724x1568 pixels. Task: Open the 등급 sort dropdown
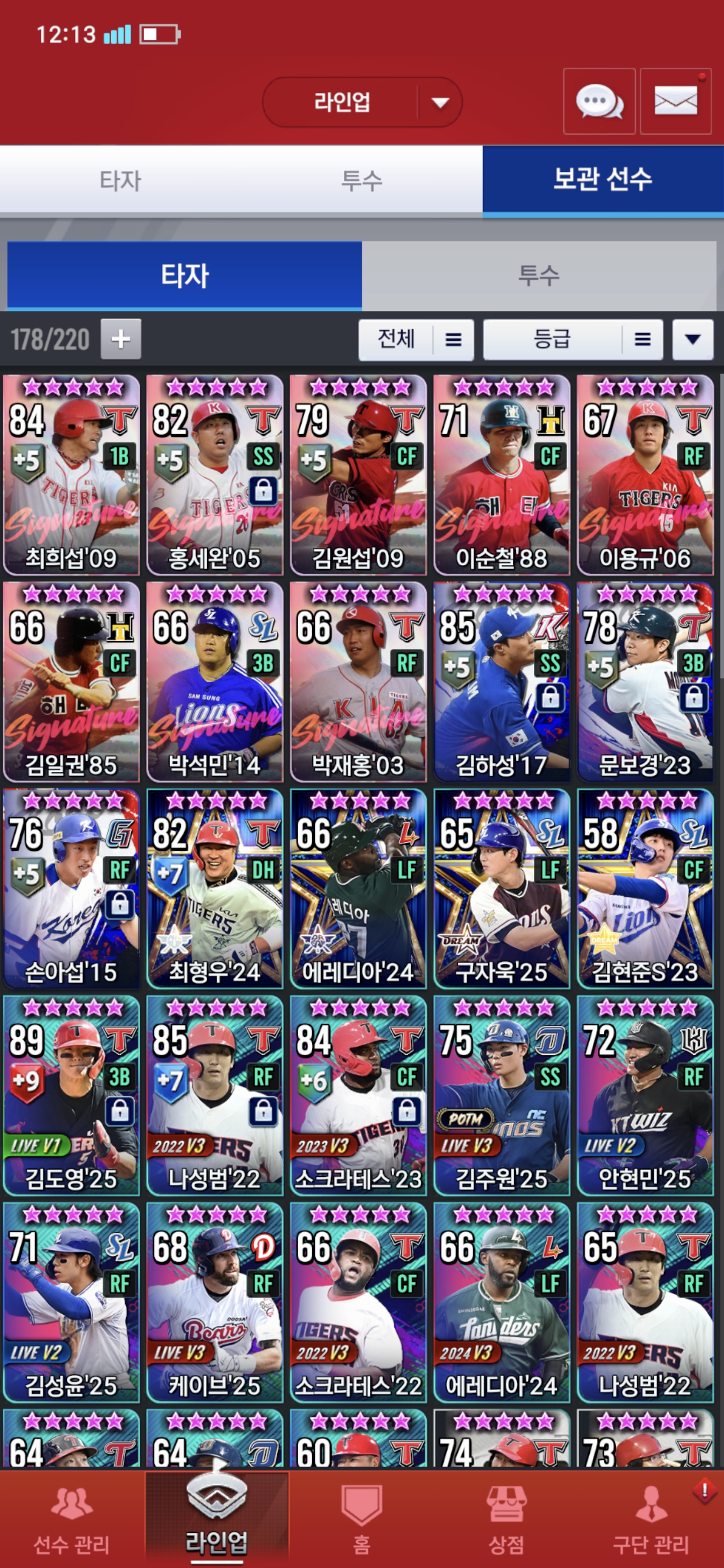click(x=572, y=339)
